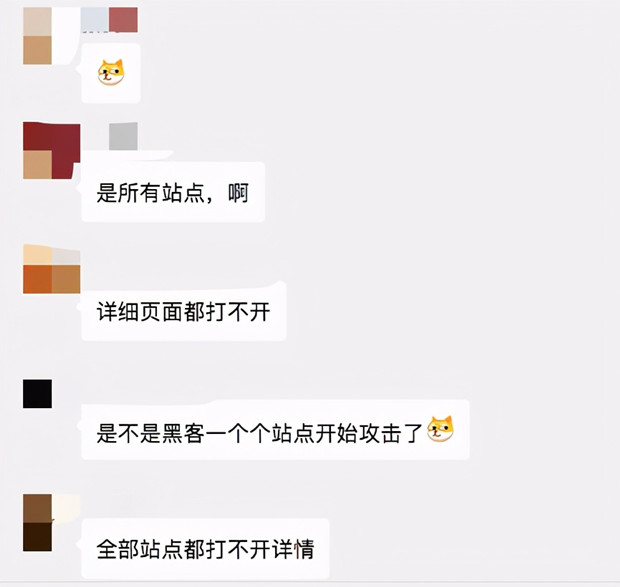Image resolution: width=620 pixels, height=587 pixels.
Task: Open profile of sender of '是所有站点，啊'
Action: (51, 151)
